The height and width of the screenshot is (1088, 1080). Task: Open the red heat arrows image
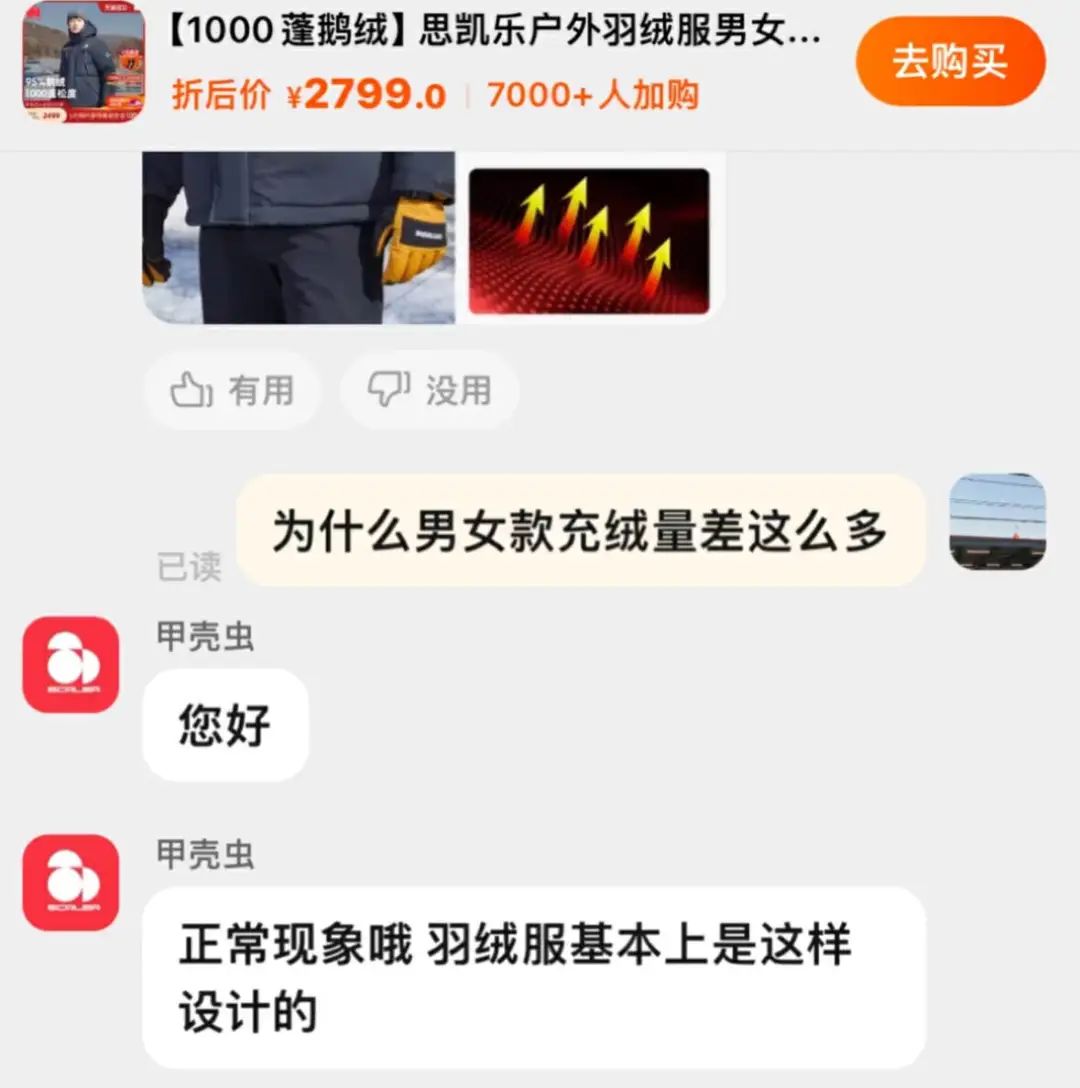589,241
